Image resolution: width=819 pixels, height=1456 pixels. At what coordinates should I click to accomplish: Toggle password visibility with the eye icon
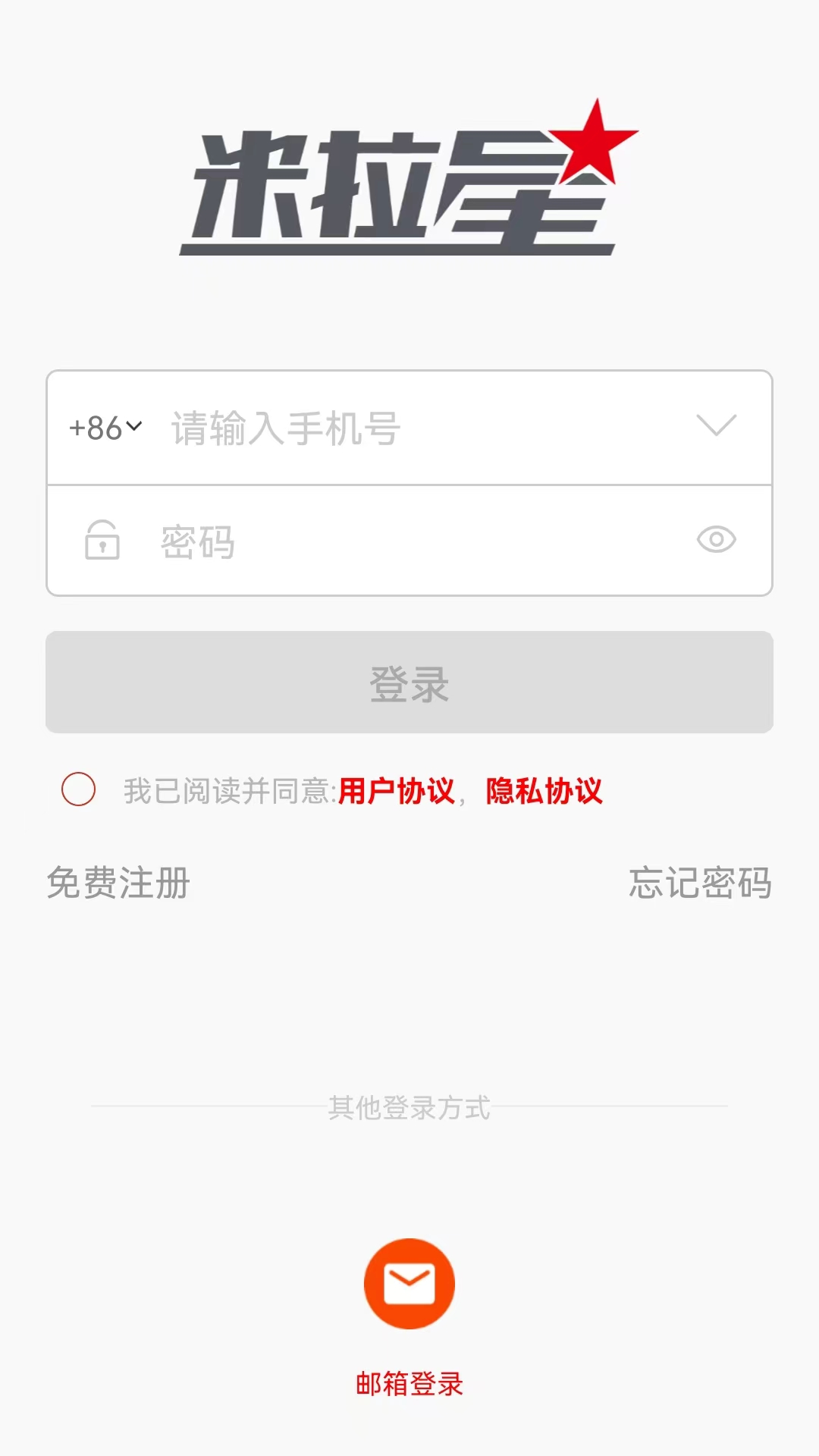716,541
